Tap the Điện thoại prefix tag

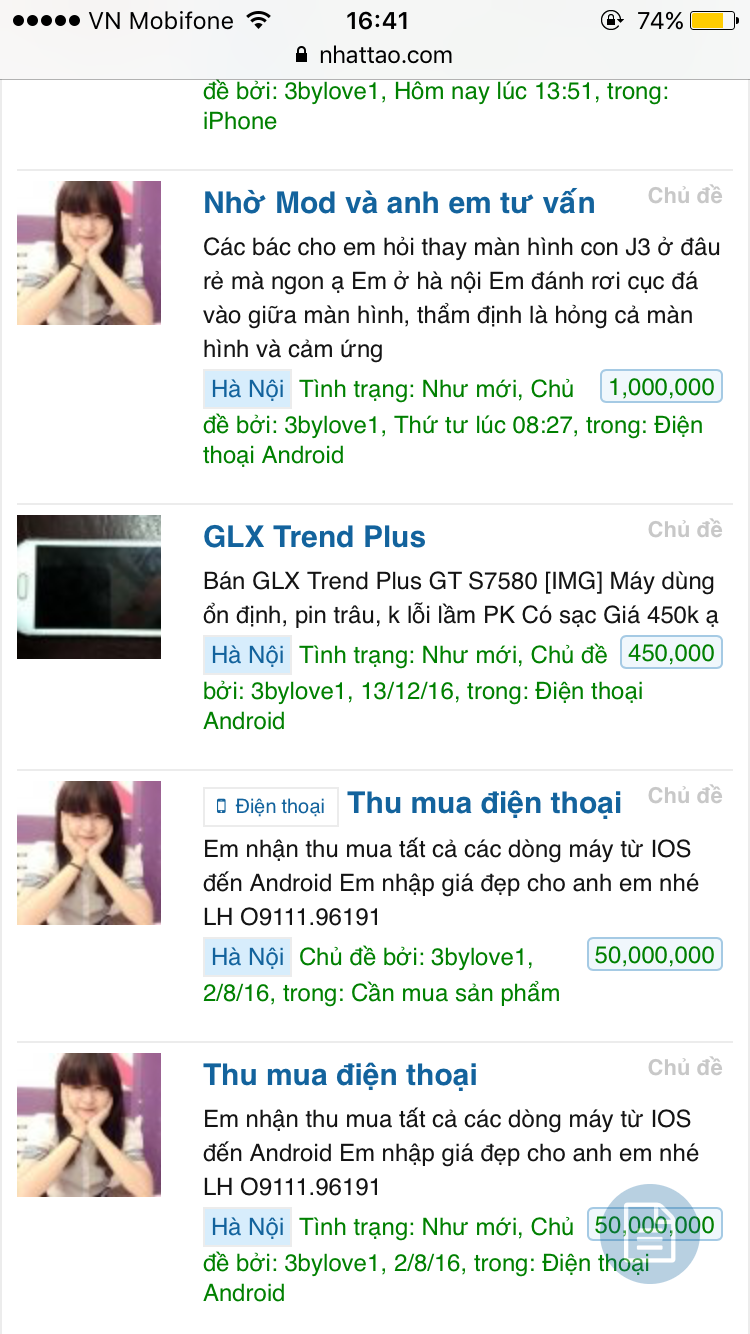point(271,806)
